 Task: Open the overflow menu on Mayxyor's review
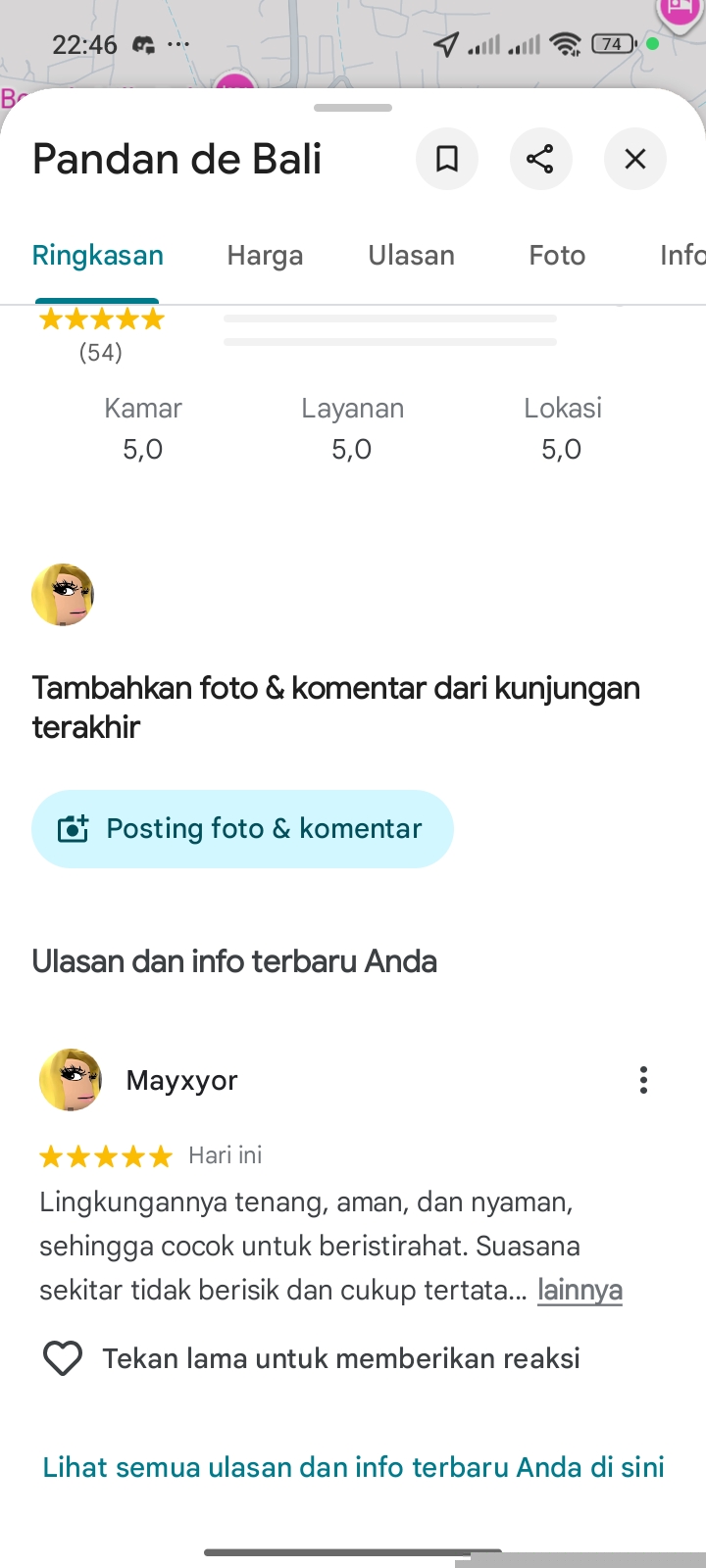click(x=643, y=1080)
